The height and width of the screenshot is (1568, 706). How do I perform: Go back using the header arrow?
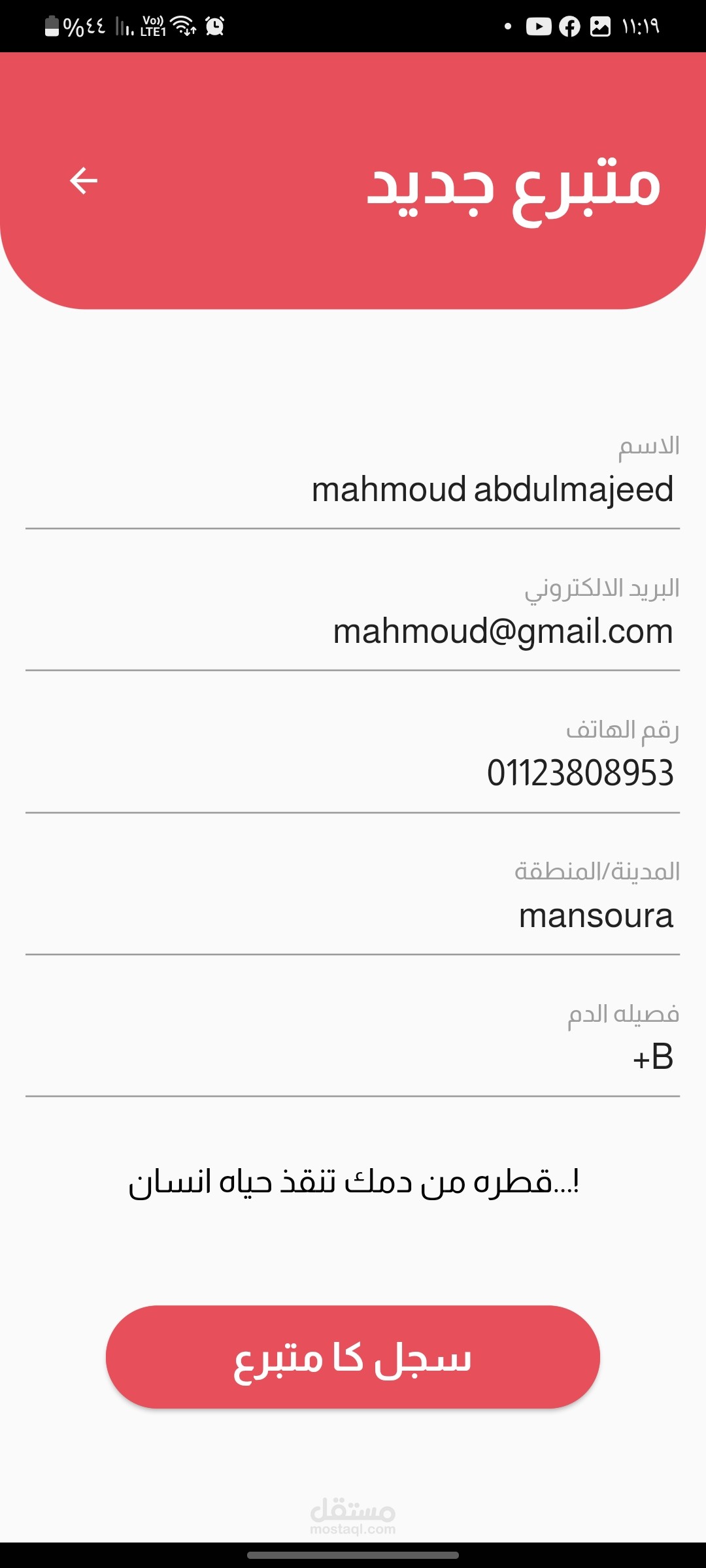(x=84, y=181)
